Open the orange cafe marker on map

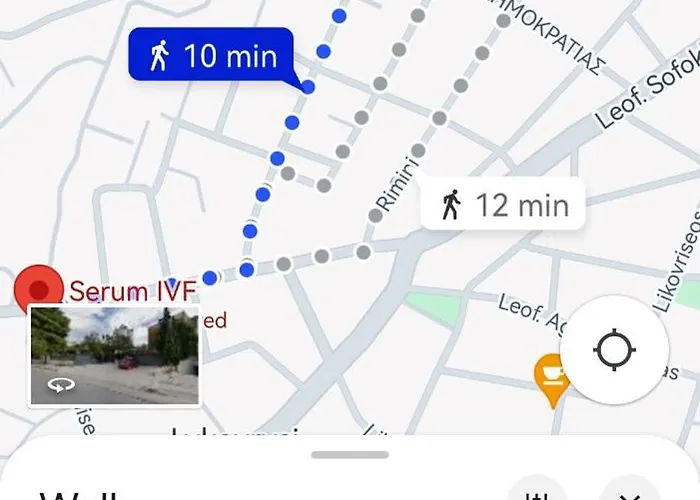point(551,377)
